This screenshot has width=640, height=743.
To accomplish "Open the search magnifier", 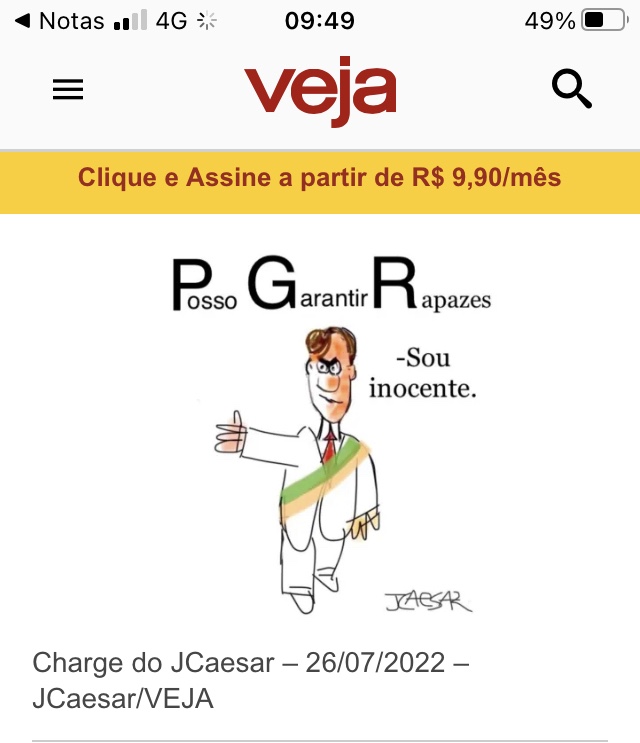I will click(x=572, y=90).
